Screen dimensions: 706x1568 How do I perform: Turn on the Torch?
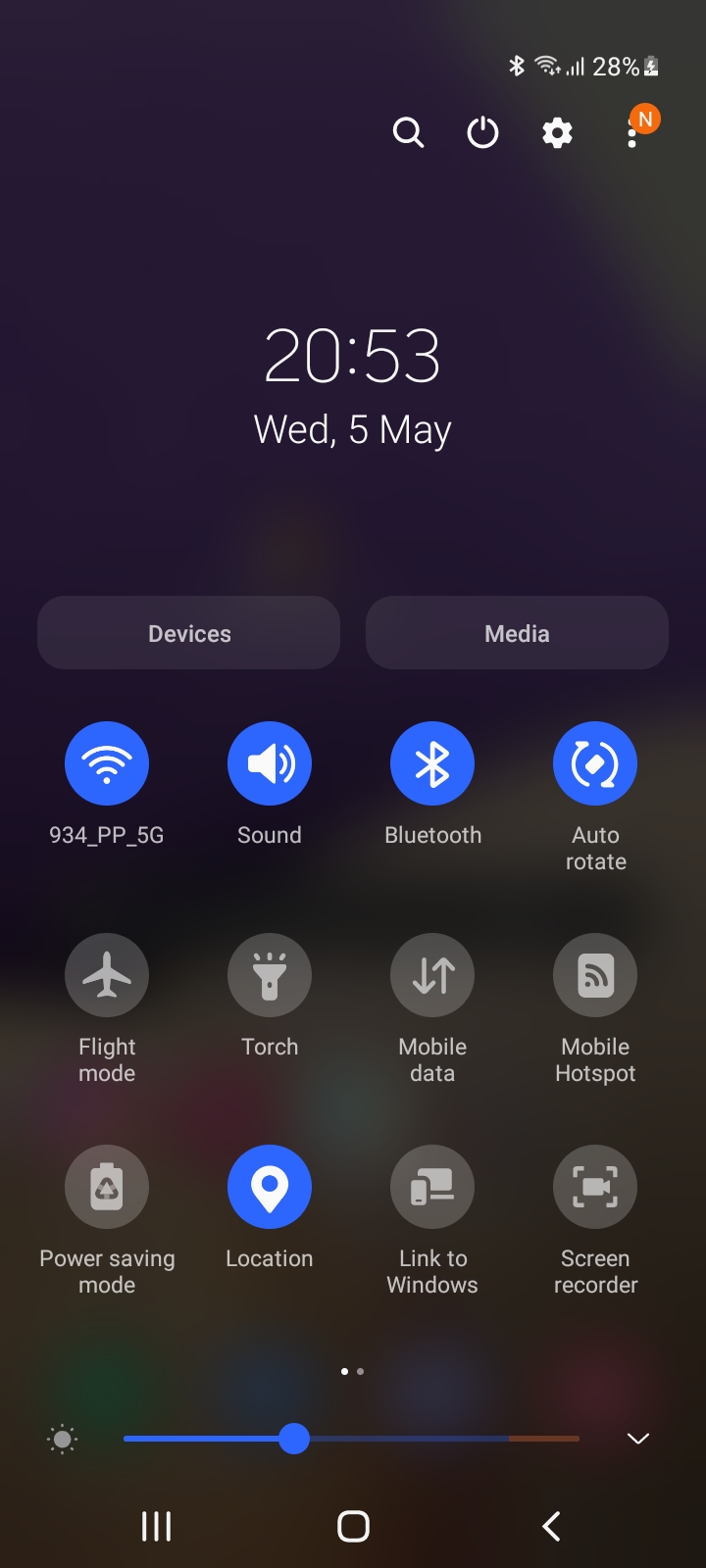coord(270,975)
